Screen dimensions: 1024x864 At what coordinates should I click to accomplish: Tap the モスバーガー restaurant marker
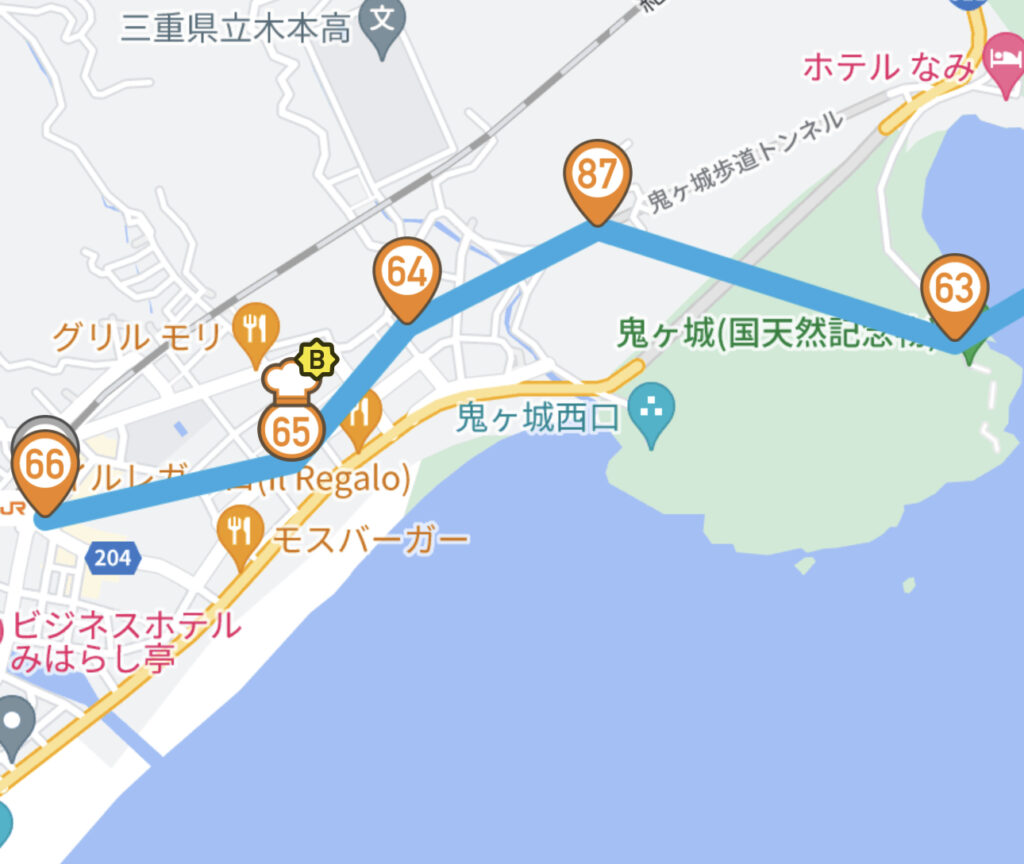240,531
